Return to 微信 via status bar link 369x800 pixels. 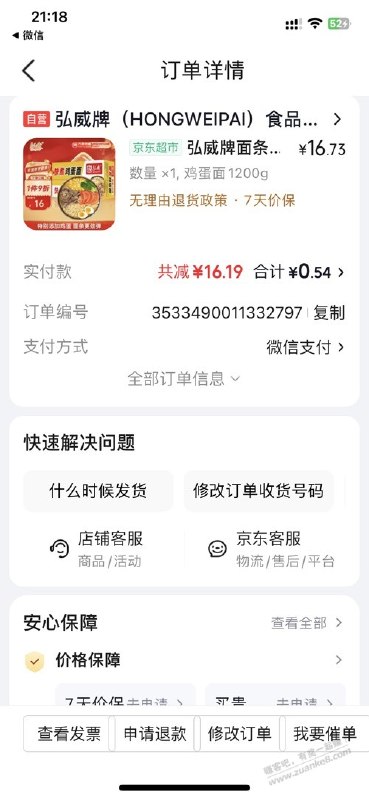28,36
